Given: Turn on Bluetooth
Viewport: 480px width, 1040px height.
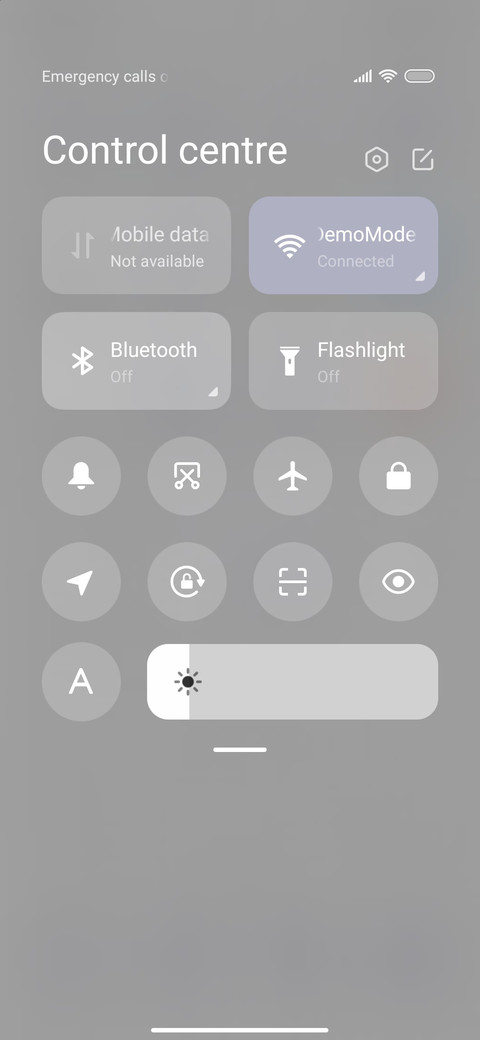Looking at the screenshot, I should pos(137,361).
